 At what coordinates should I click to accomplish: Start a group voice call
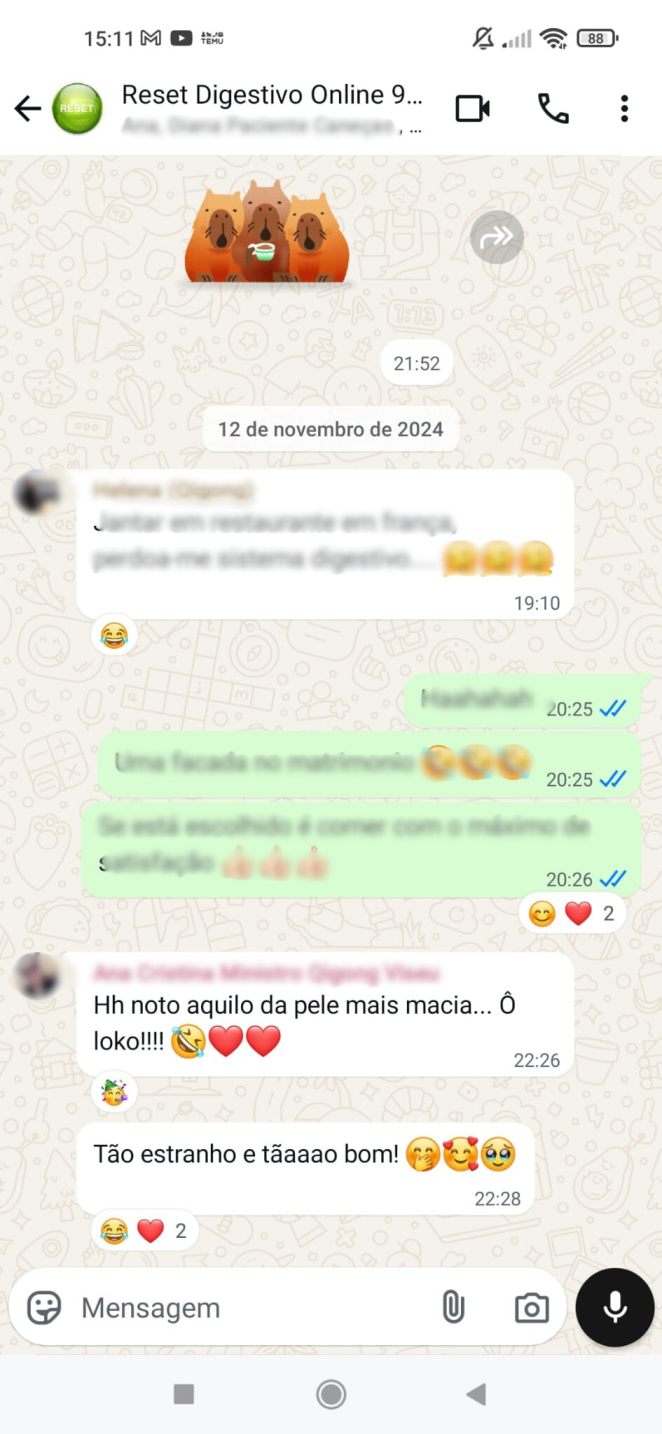pos(553,108)
